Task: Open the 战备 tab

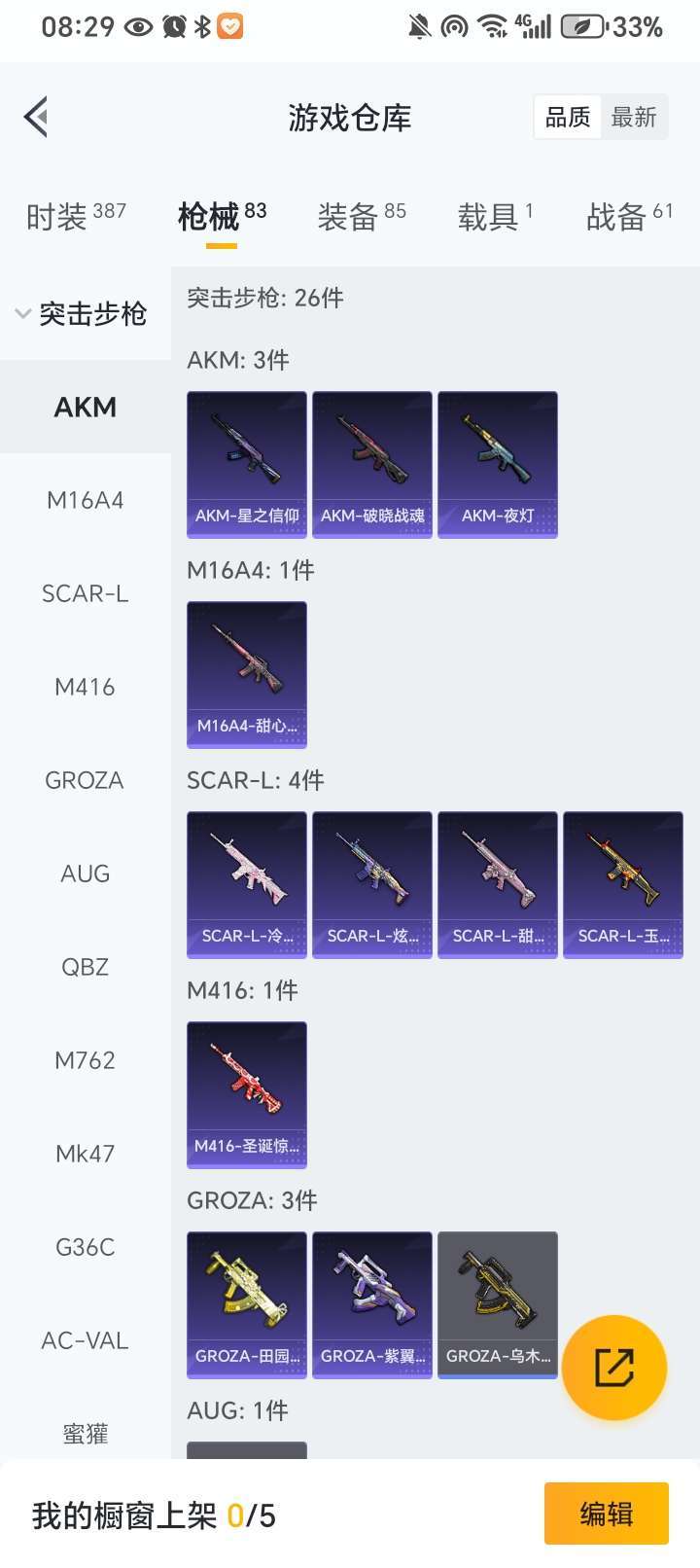Action: (629, 216)
